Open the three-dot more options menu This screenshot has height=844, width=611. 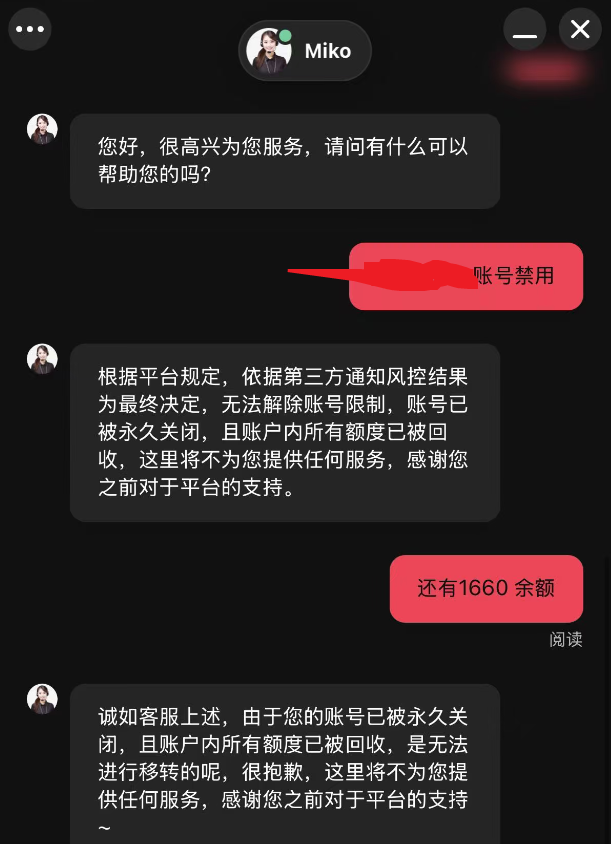pyautogui.click(x=30, y=29)
